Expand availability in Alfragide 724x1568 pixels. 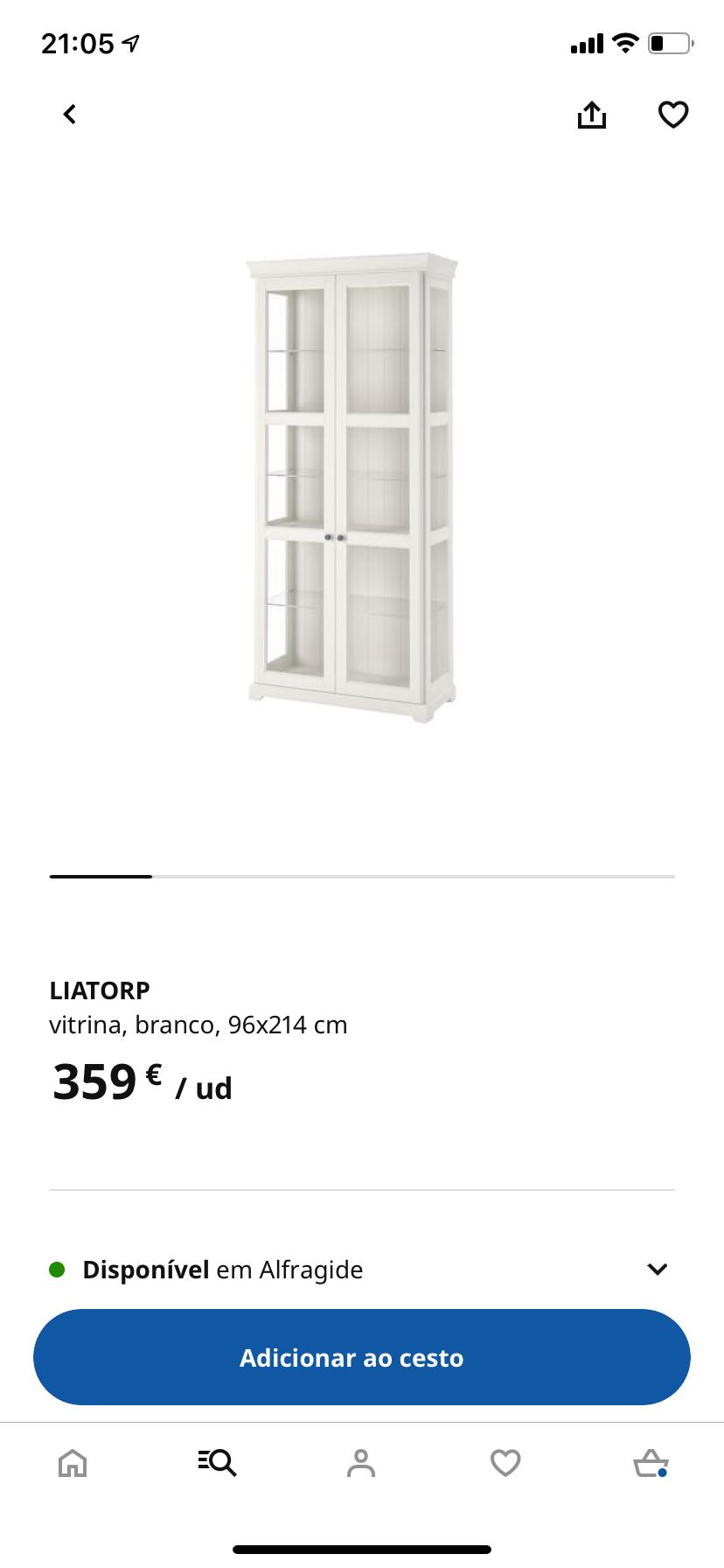pyautogui.click(x=362, y=1270)
